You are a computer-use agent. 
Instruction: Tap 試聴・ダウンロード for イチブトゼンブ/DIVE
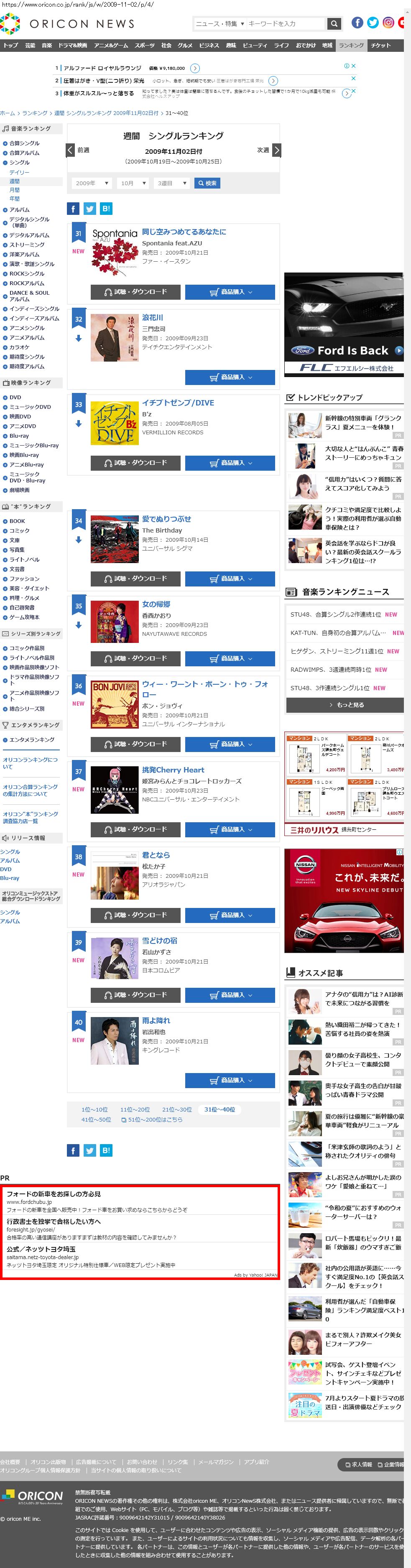tap(135, 463)
